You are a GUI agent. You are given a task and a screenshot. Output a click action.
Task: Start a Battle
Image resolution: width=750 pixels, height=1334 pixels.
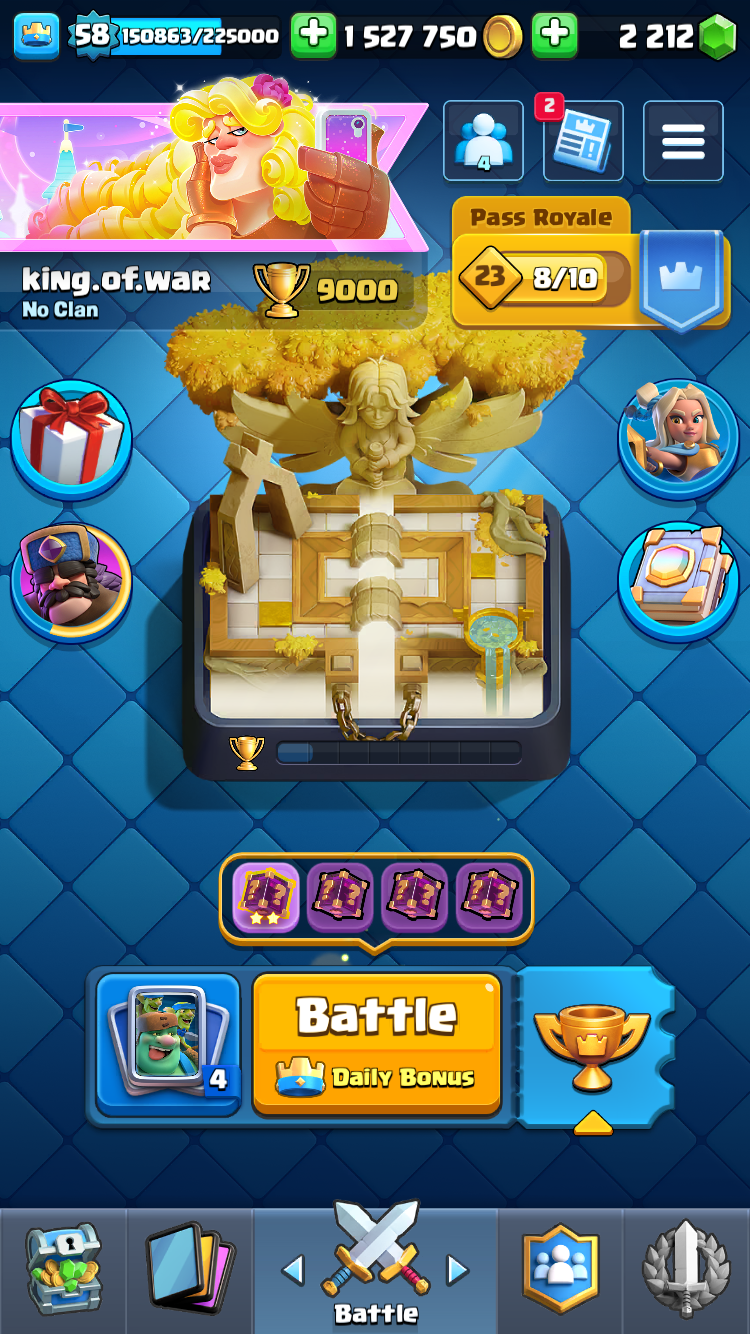click(x=377, y=1044)
